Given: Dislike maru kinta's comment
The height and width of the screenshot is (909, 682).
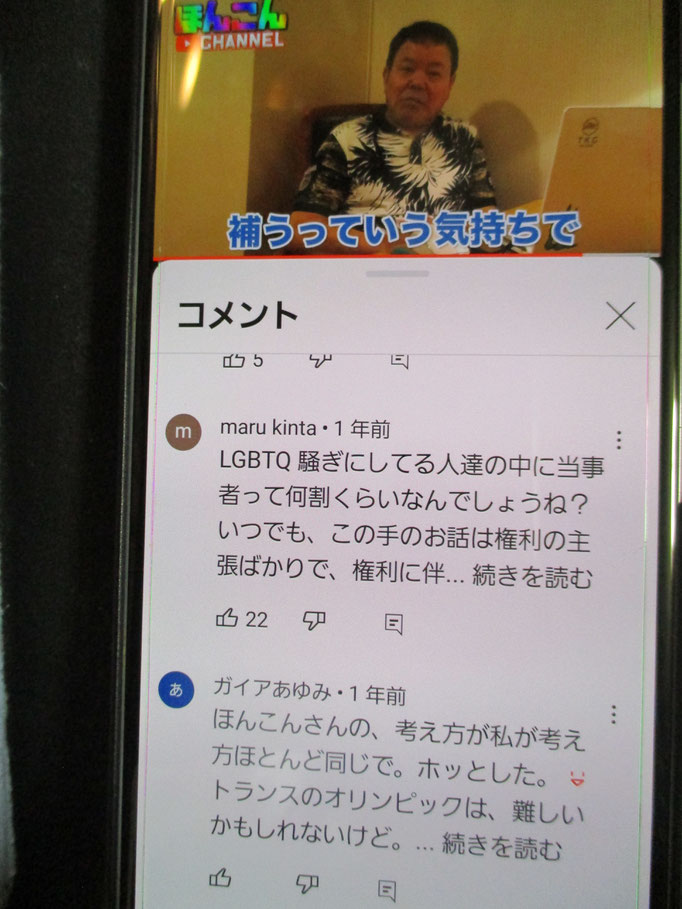Looking at the screenshot, I should click(x=315, y=621).
